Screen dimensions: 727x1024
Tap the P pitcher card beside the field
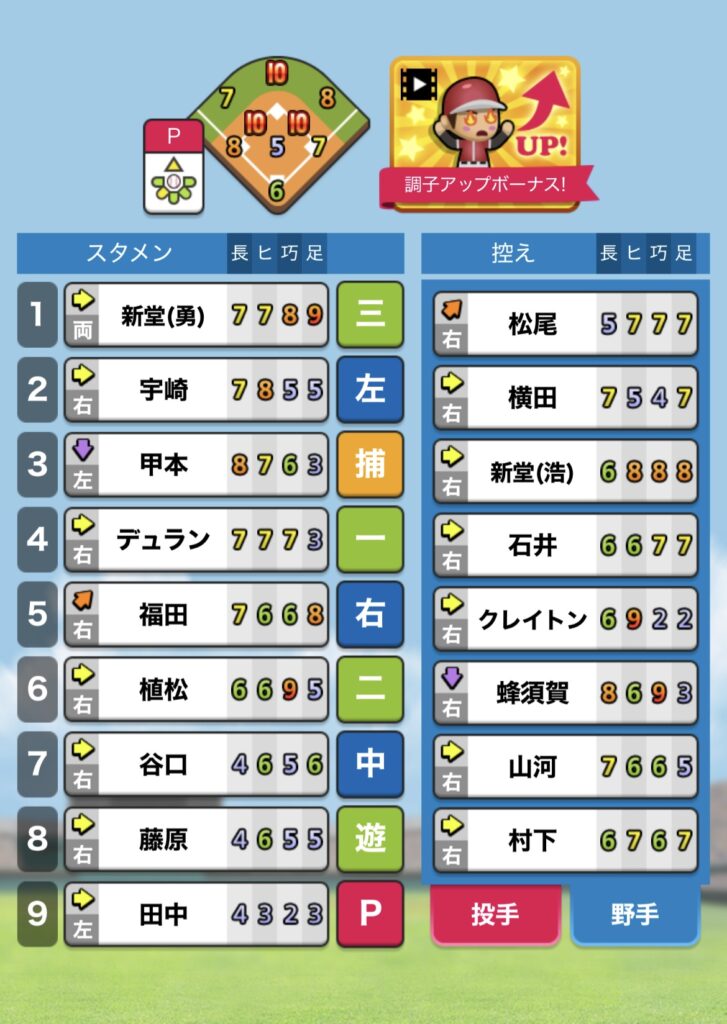(174, 167)
